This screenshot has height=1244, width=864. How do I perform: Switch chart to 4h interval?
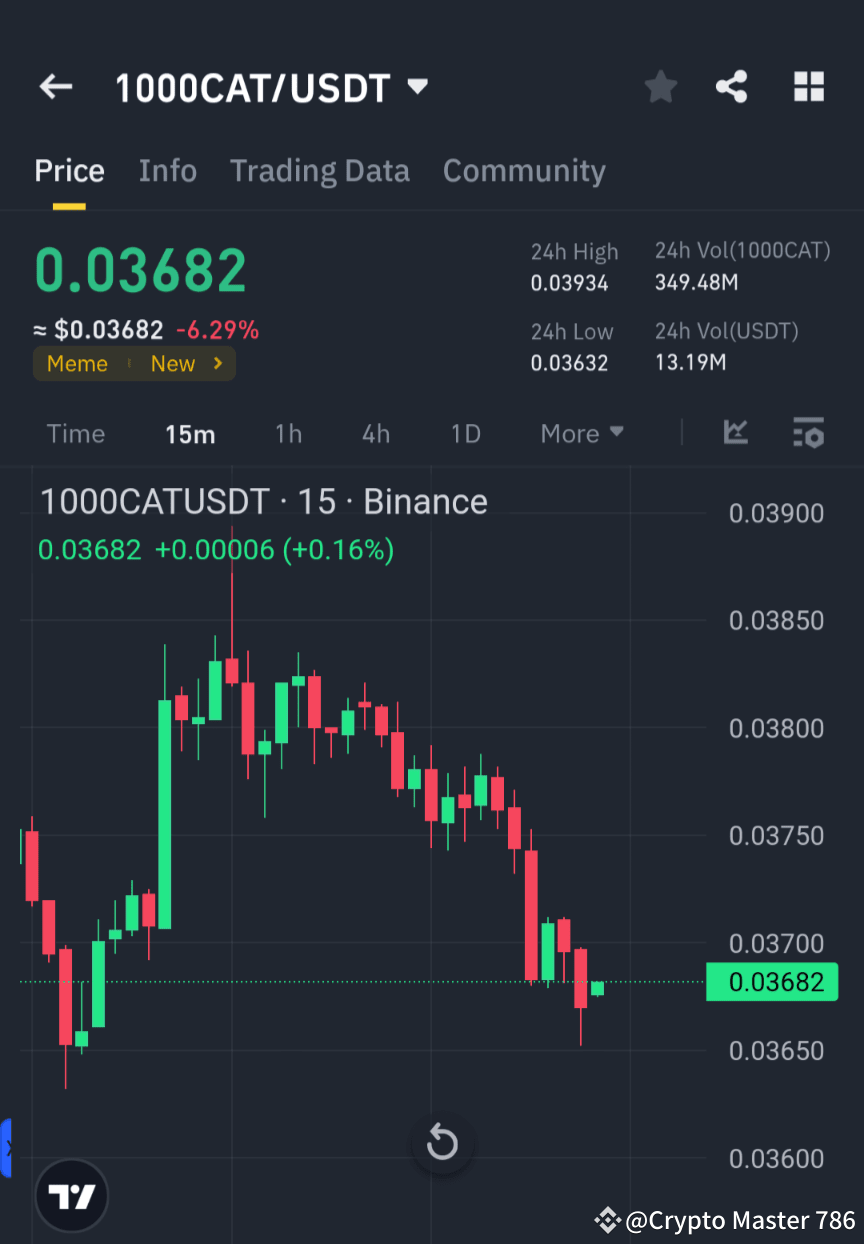[375, 433]
